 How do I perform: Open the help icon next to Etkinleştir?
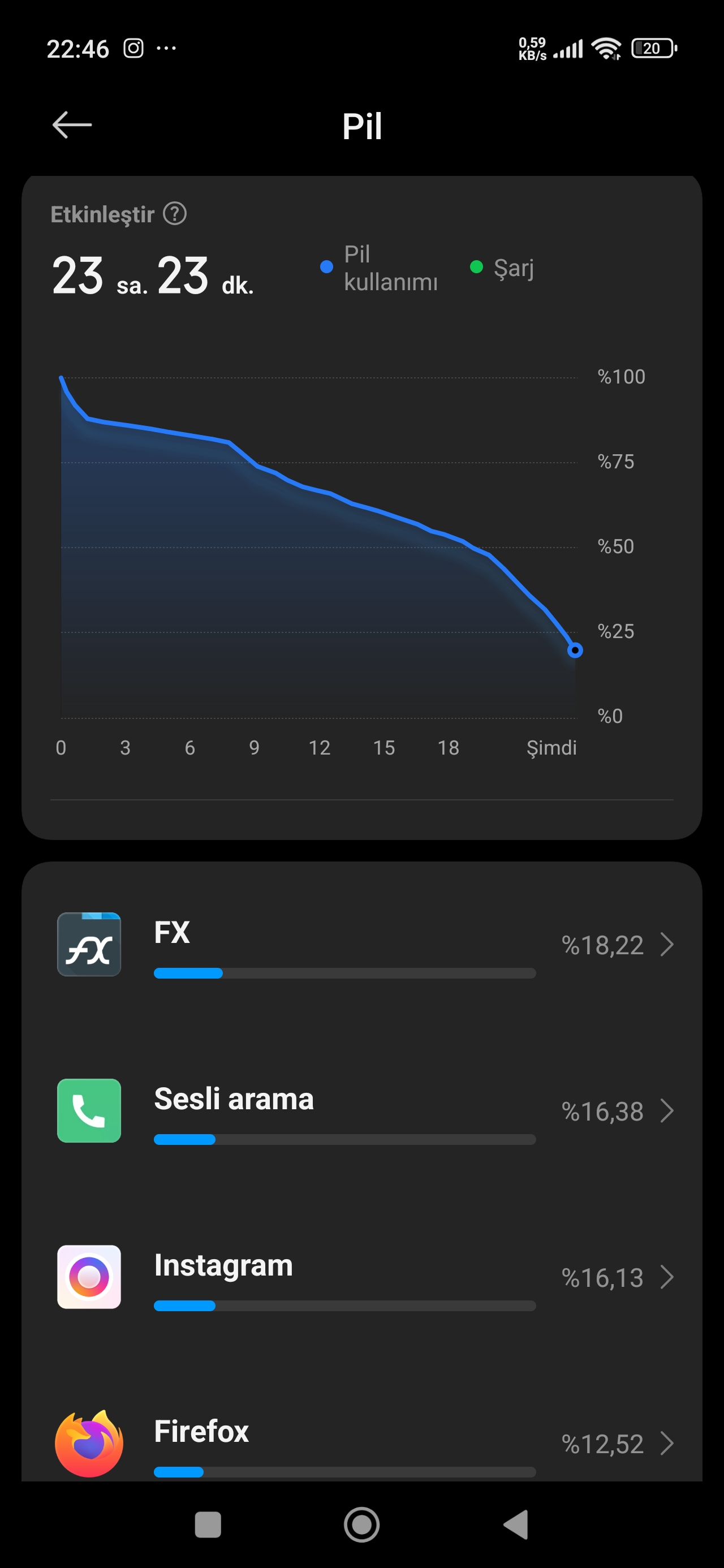tap(175, 214)
